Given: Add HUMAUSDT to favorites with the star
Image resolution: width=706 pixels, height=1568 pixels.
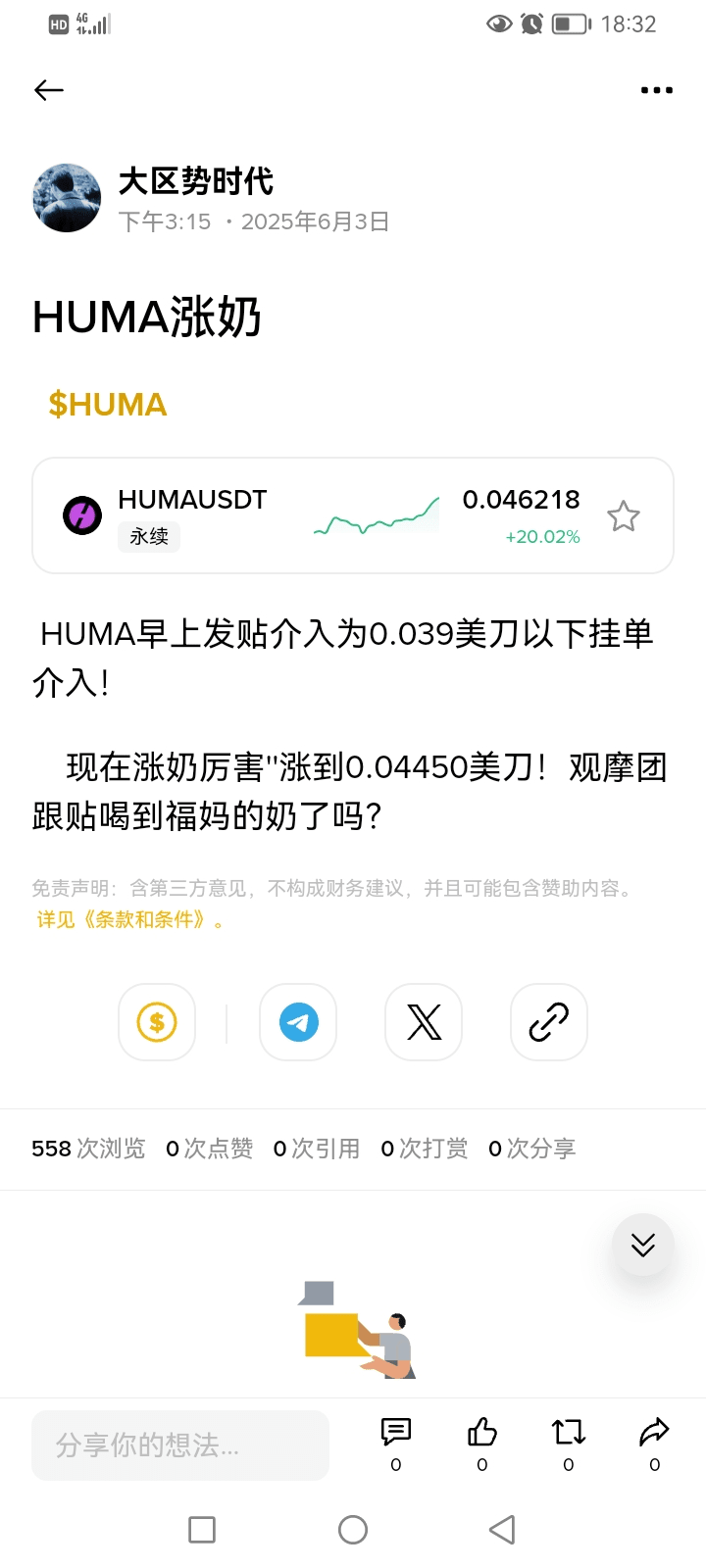Looking at the screenshot, I should (624, 516).
